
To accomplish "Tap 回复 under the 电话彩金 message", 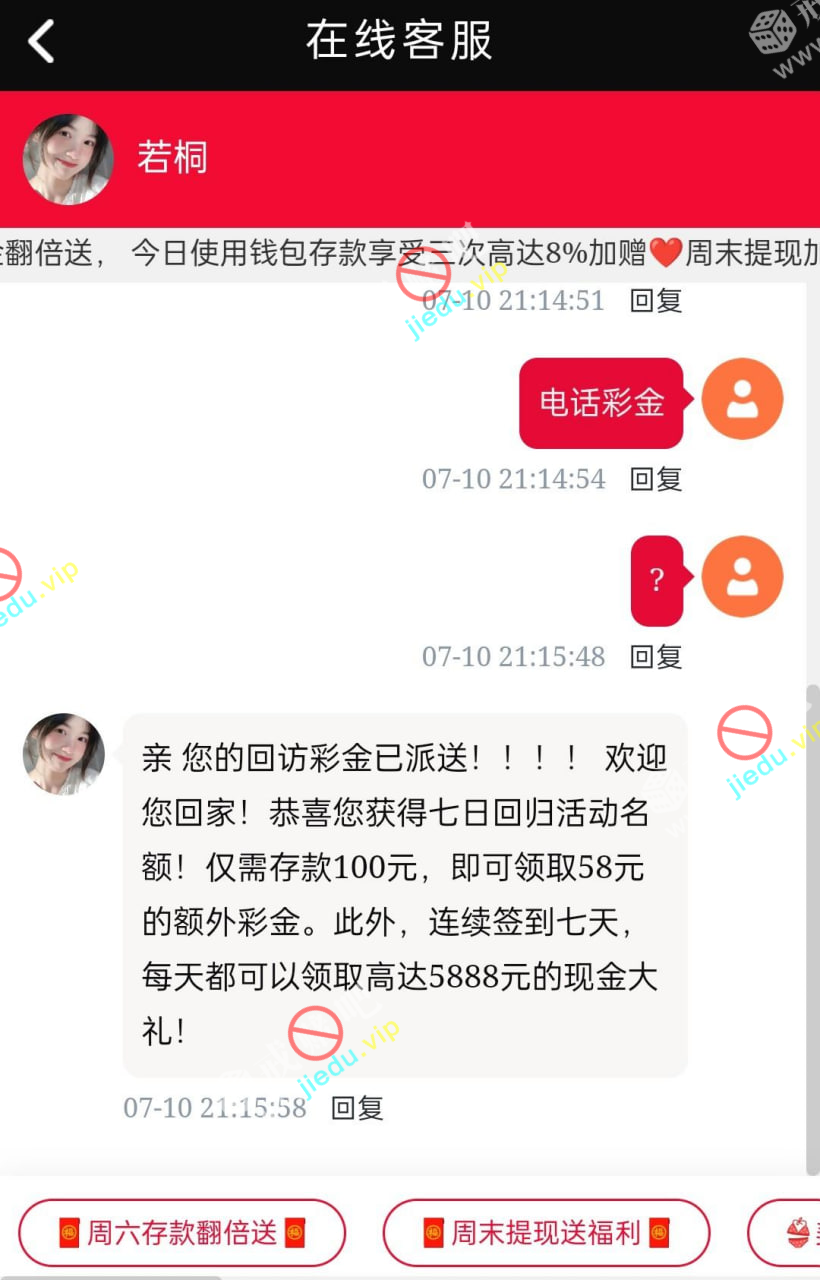I will pyautogui.click(x=656, y=479).
